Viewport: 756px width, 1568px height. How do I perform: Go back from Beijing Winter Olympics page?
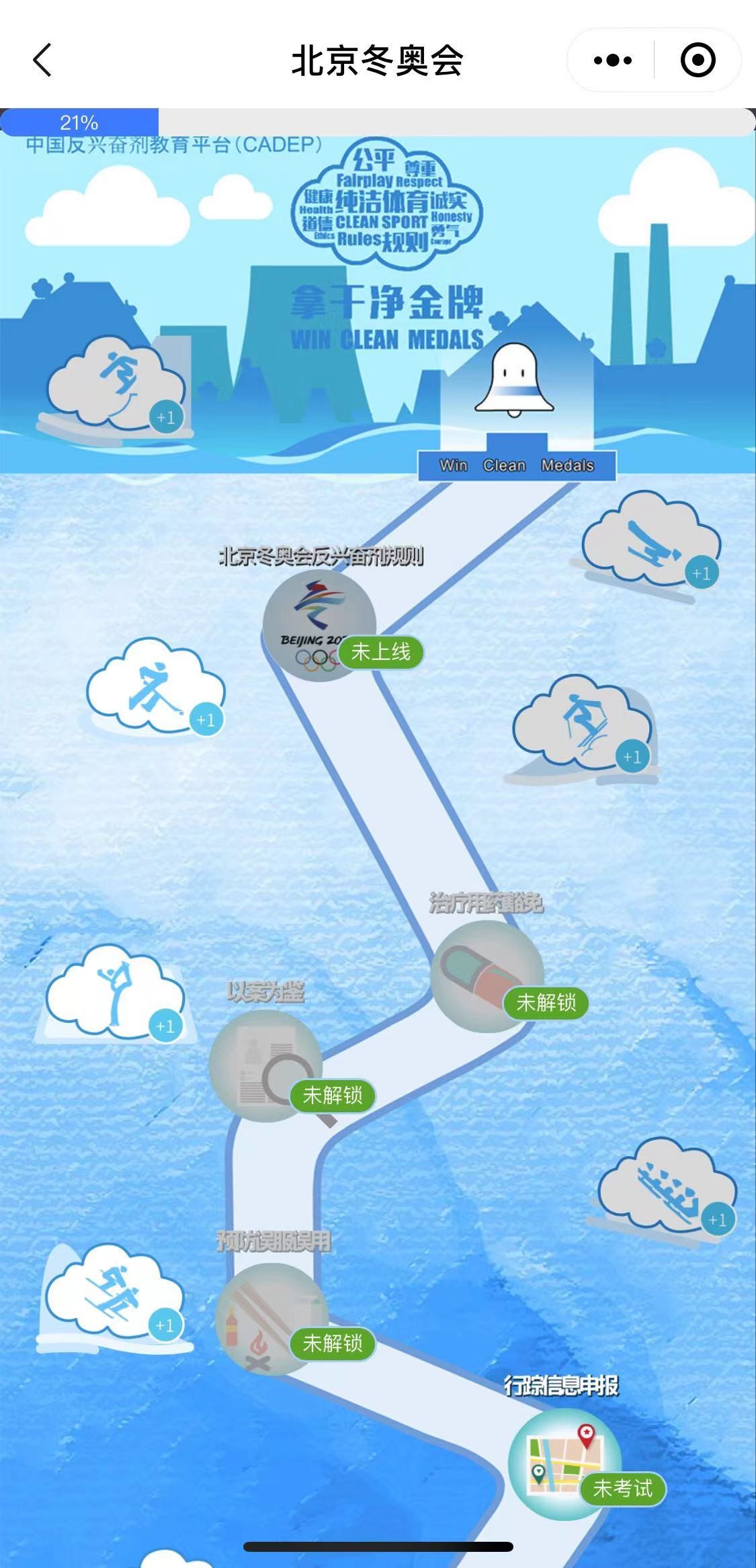tap(42, 60)
